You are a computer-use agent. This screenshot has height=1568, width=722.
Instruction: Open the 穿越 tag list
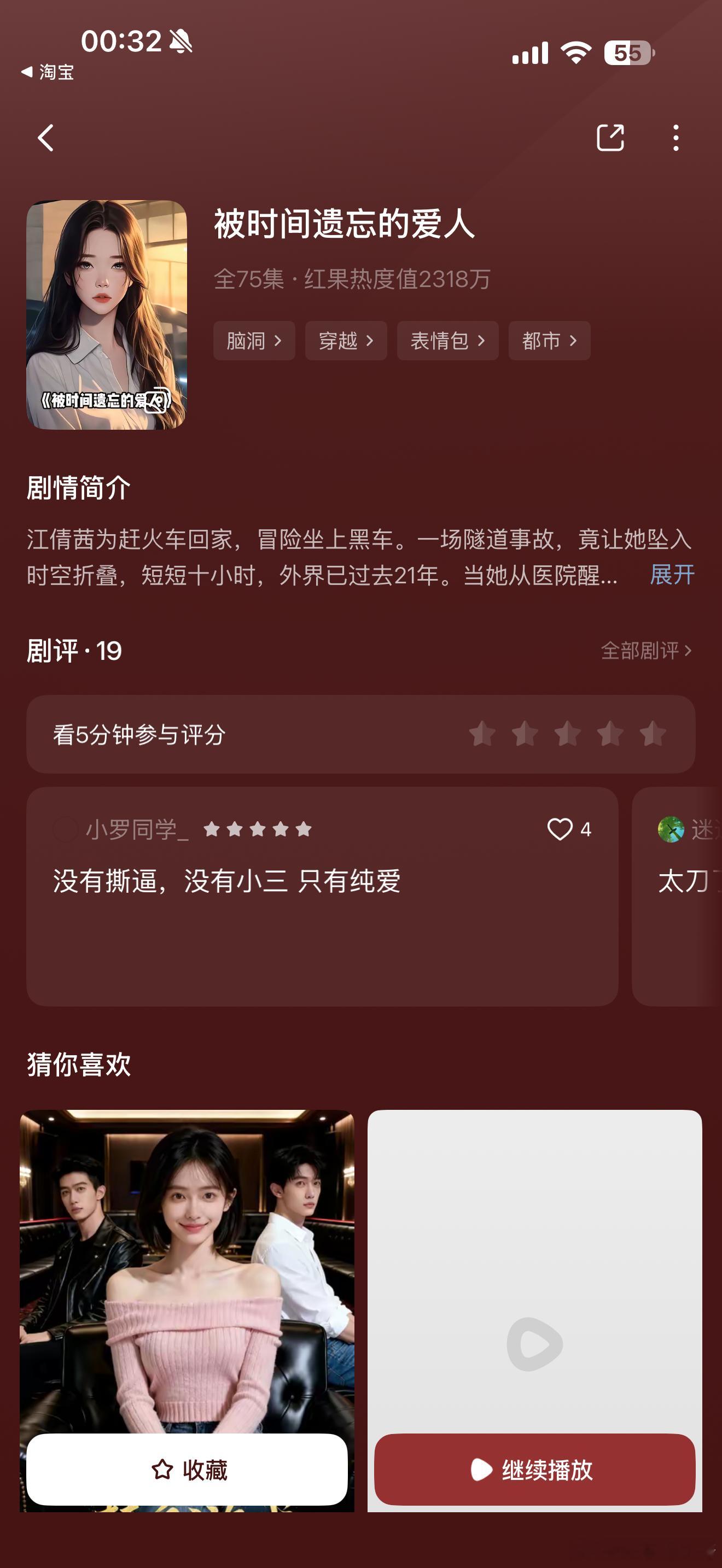(x=346, y=341)
